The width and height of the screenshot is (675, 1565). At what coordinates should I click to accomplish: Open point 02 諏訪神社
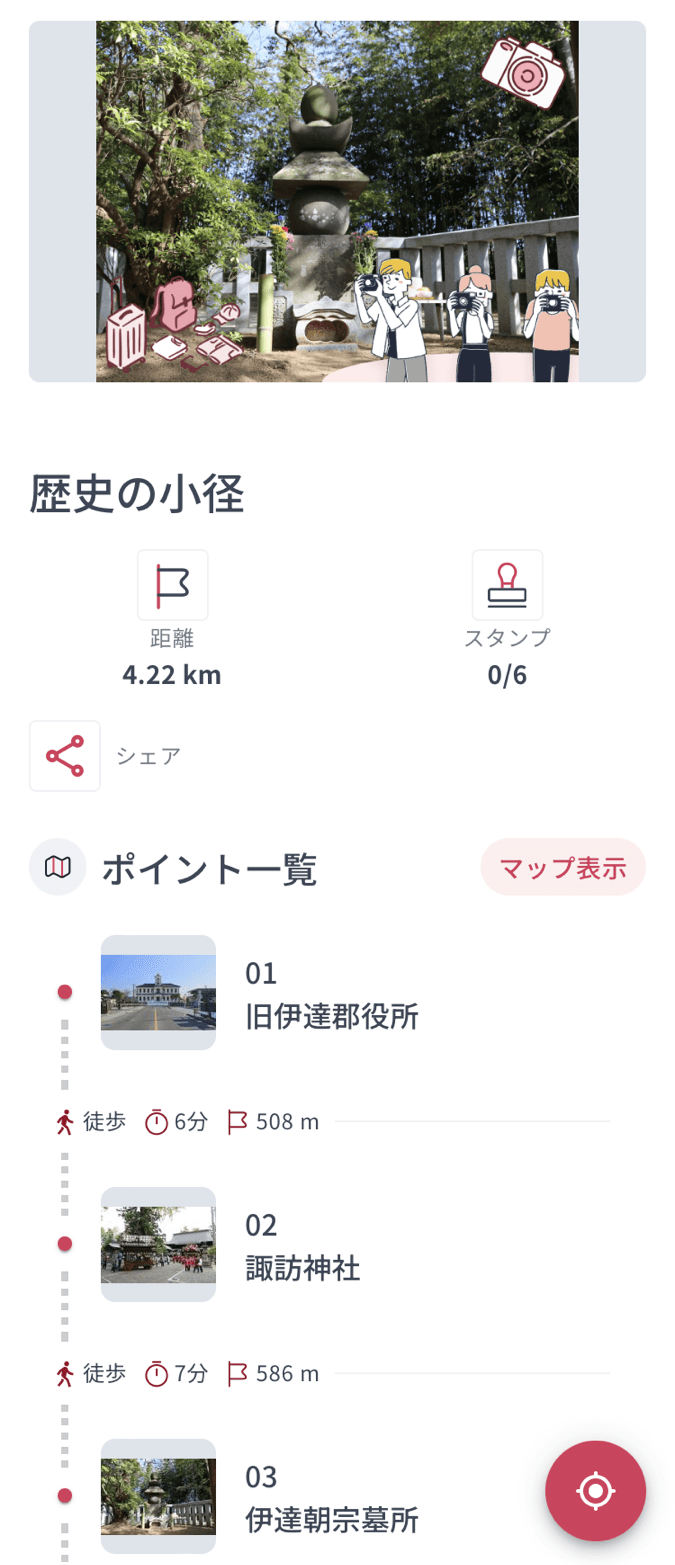302,1246
